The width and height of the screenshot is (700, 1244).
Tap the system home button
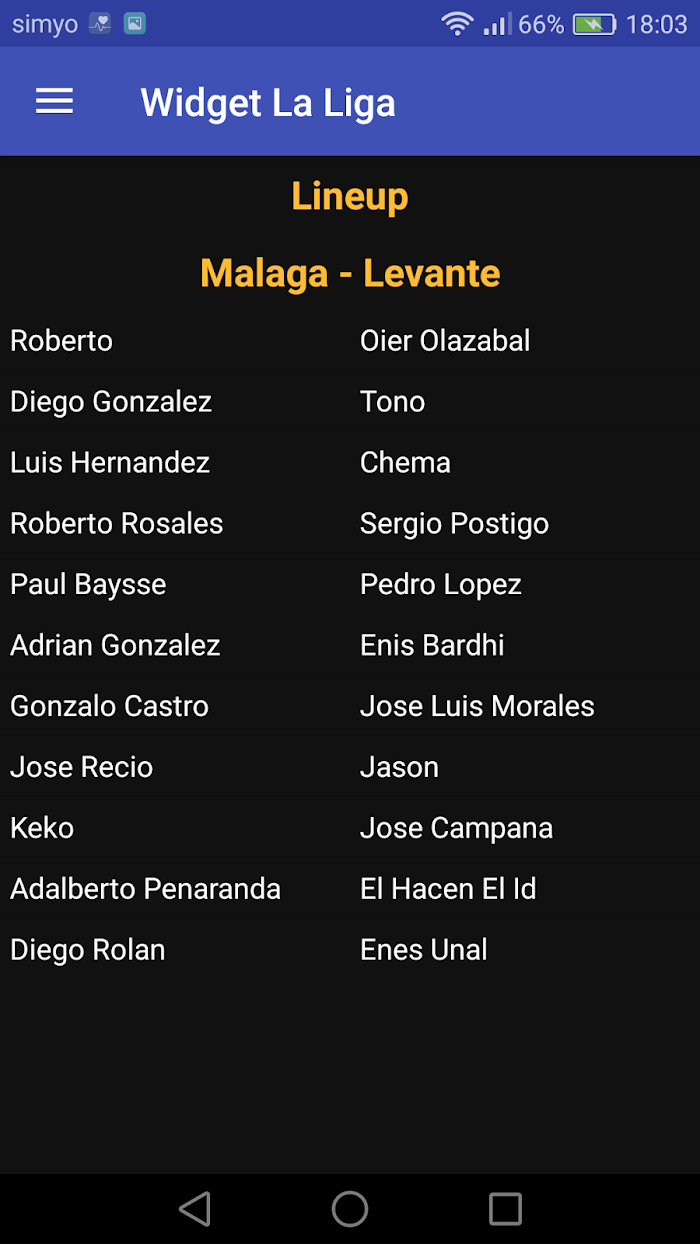click(350, 1209)
